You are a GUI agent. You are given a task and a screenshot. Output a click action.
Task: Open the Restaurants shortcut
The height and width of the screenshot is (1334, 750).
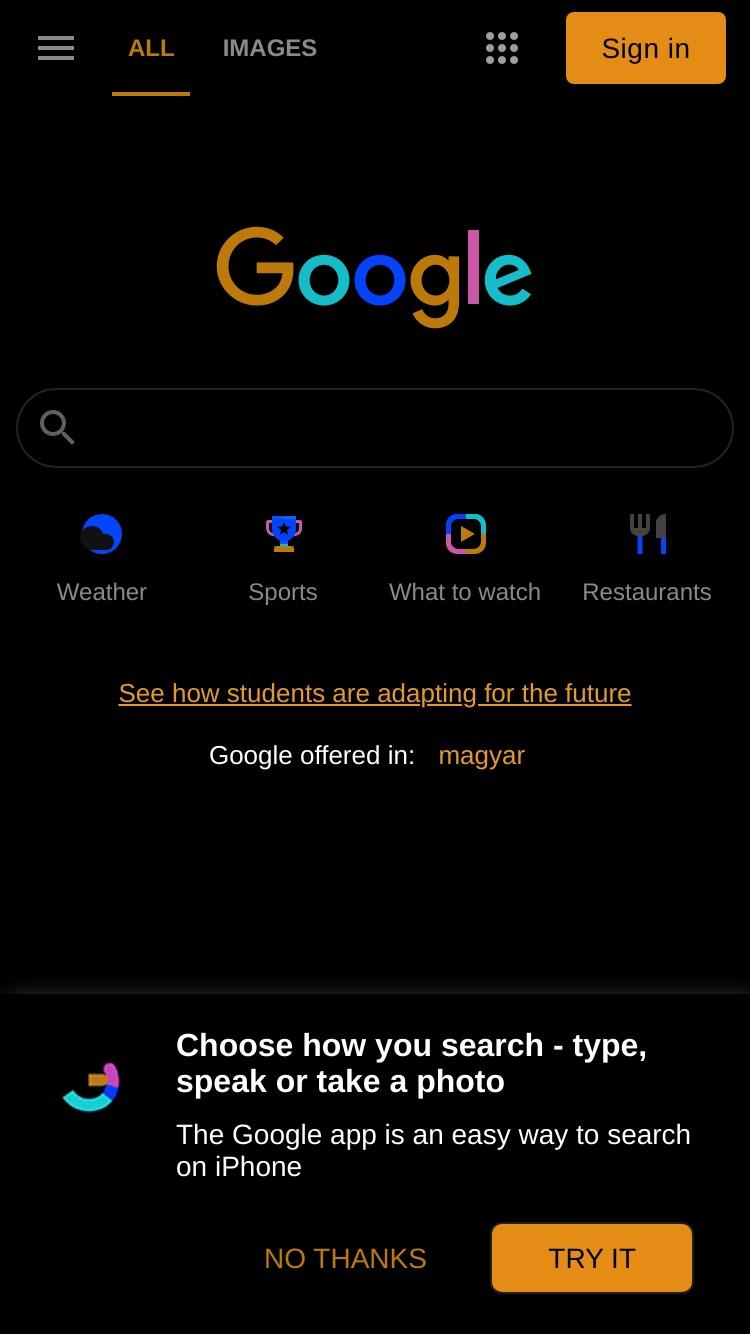[647, 560]
